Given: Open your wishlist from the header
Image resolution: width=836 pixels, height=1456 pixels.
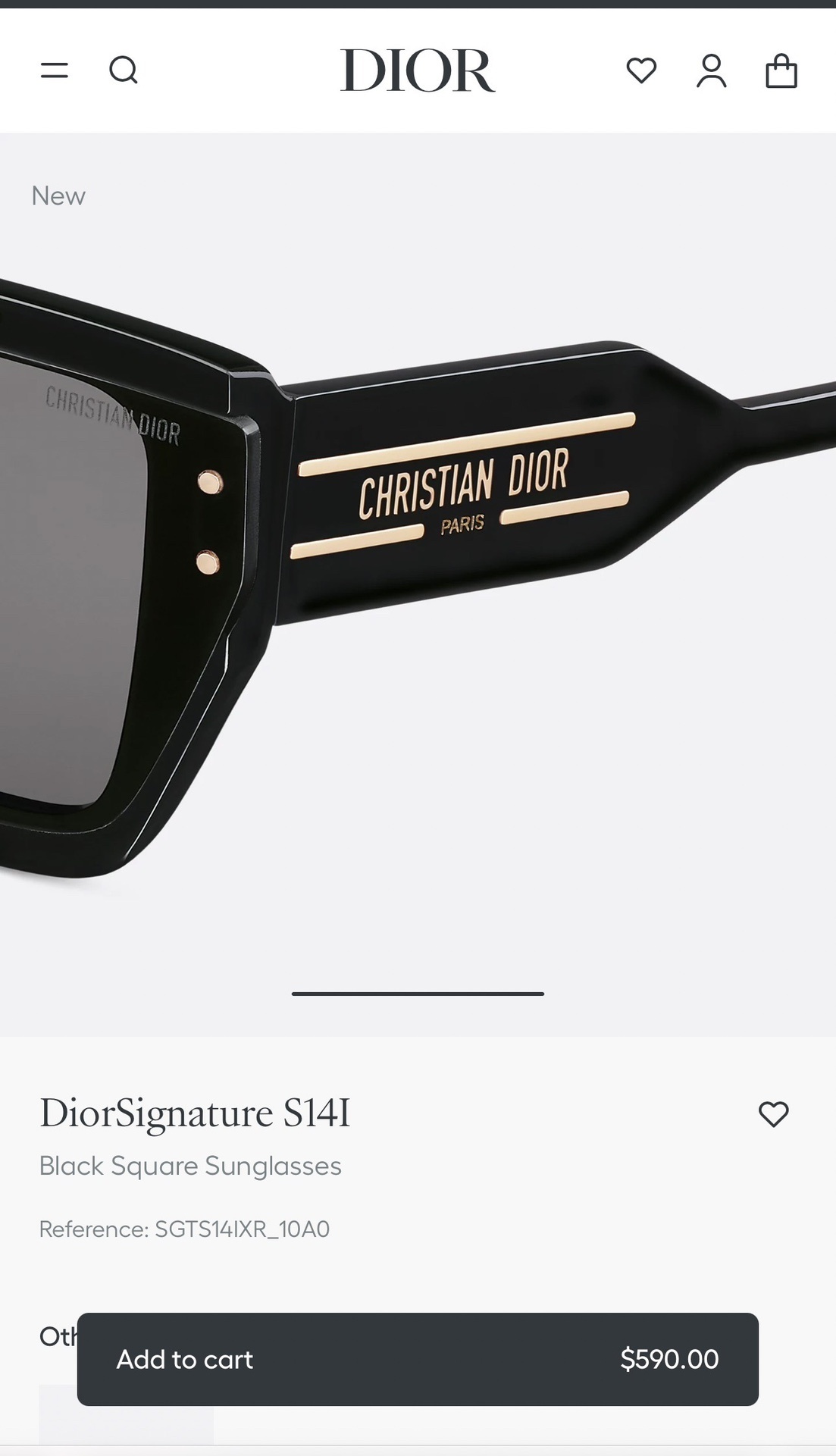Looking at the screenshot, I should tap(641, 70).
